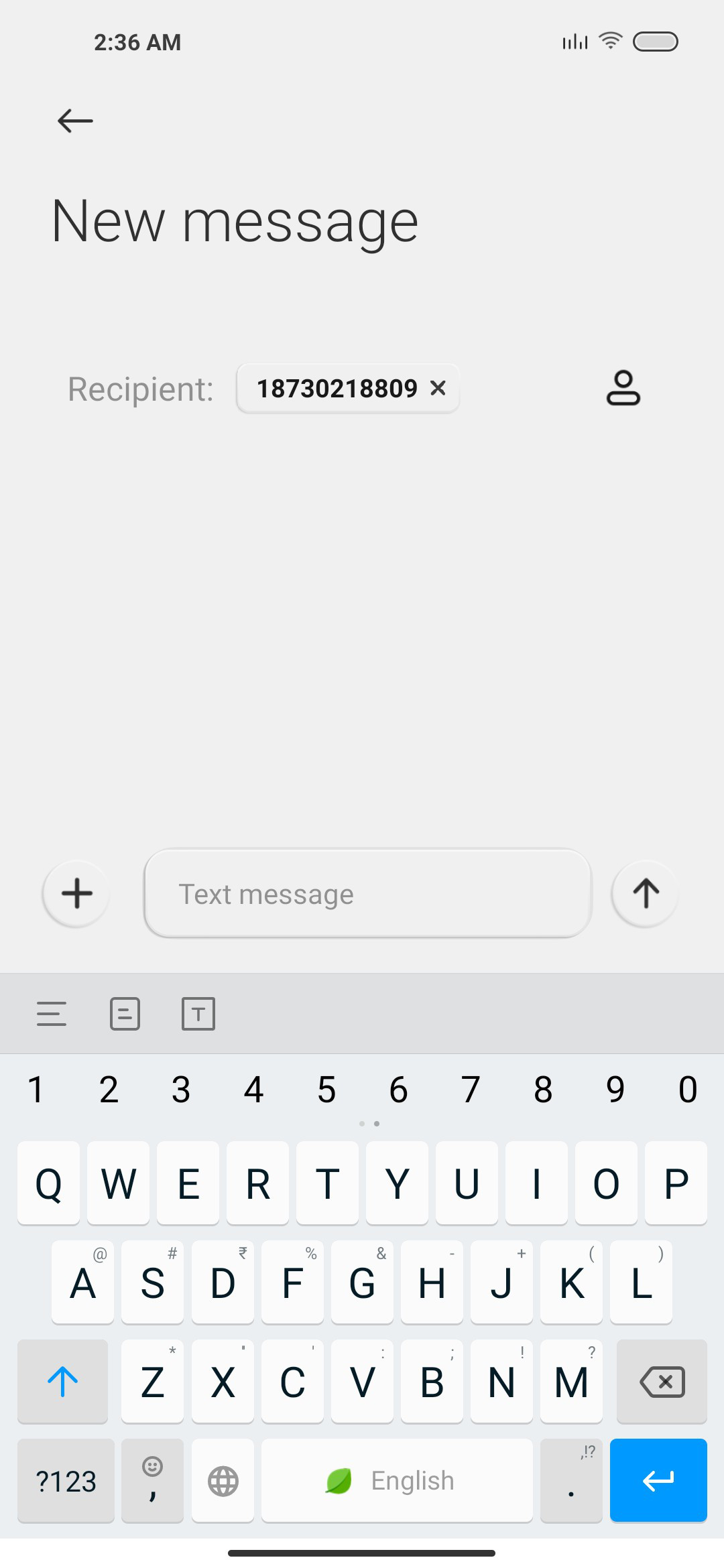Switch to ?123 symbols keyboard

(66, 1480)
